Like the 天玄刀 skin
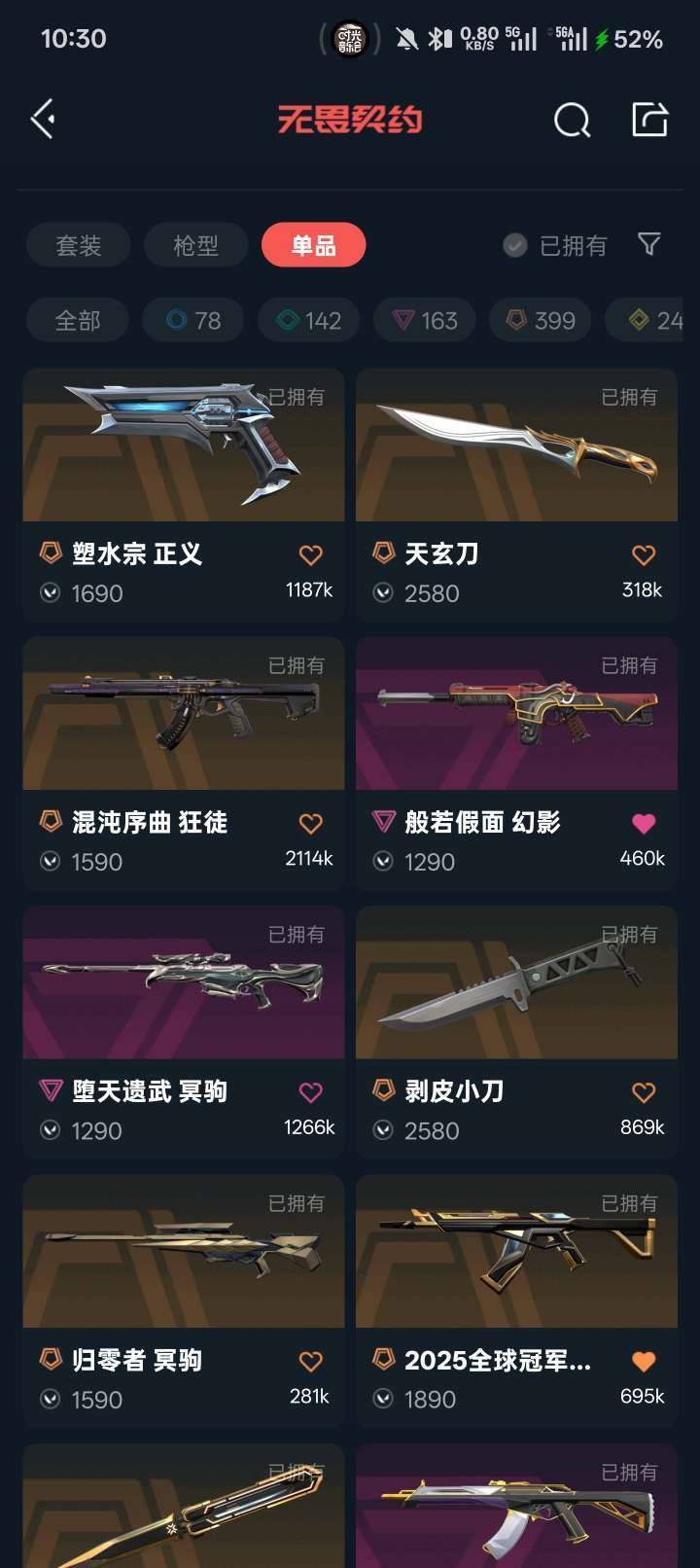700x1568 pixels. pos(644,555)
